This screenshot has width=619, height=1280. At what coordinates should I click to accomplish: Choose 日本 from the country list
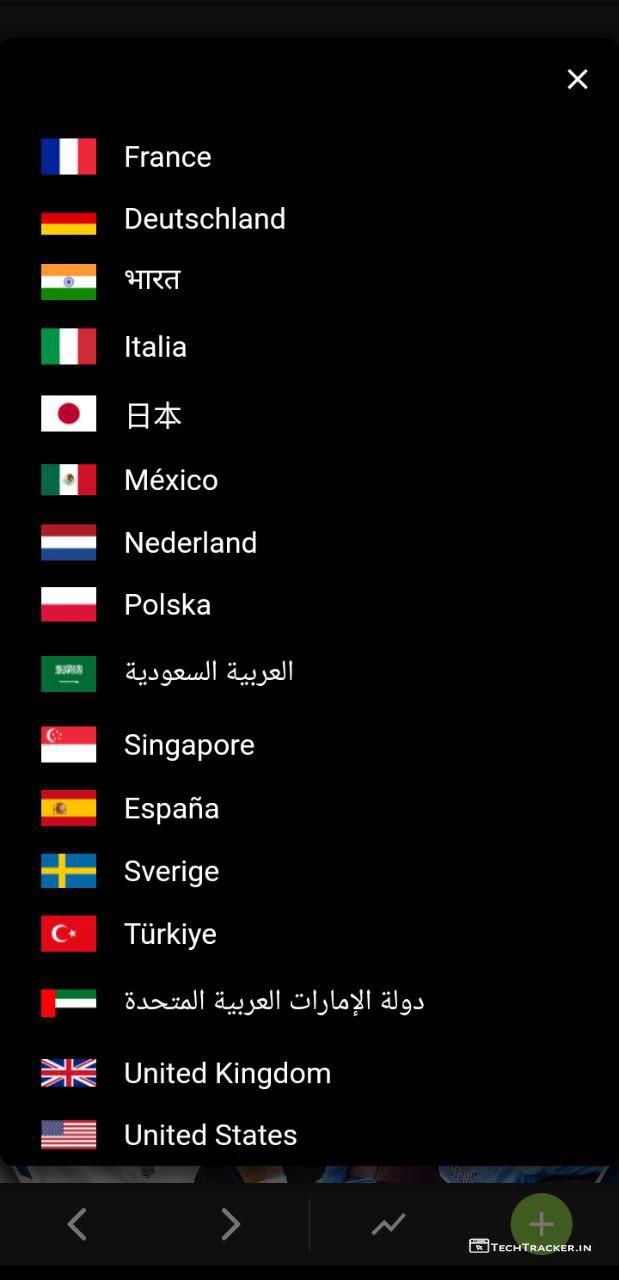[152, 415]
